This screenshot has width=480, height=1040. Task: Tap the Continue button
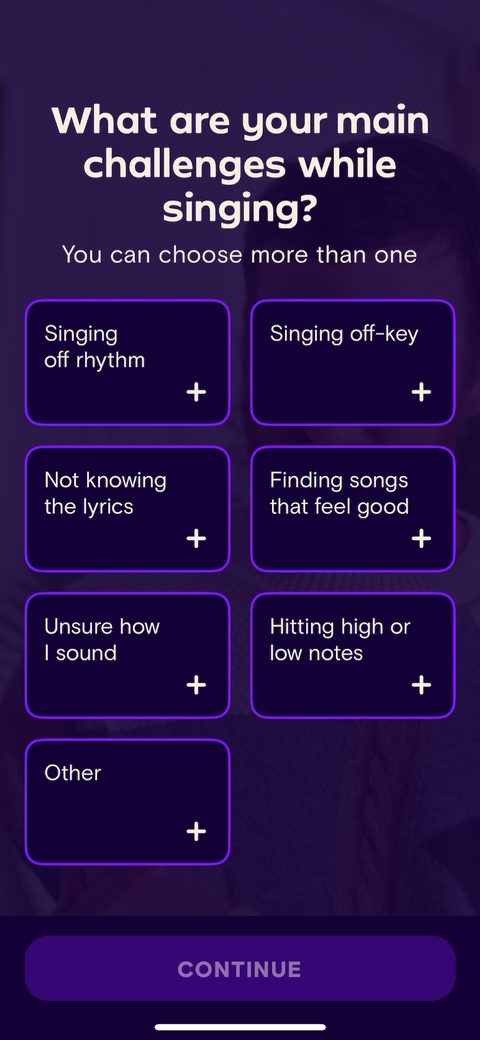point(240,968)
